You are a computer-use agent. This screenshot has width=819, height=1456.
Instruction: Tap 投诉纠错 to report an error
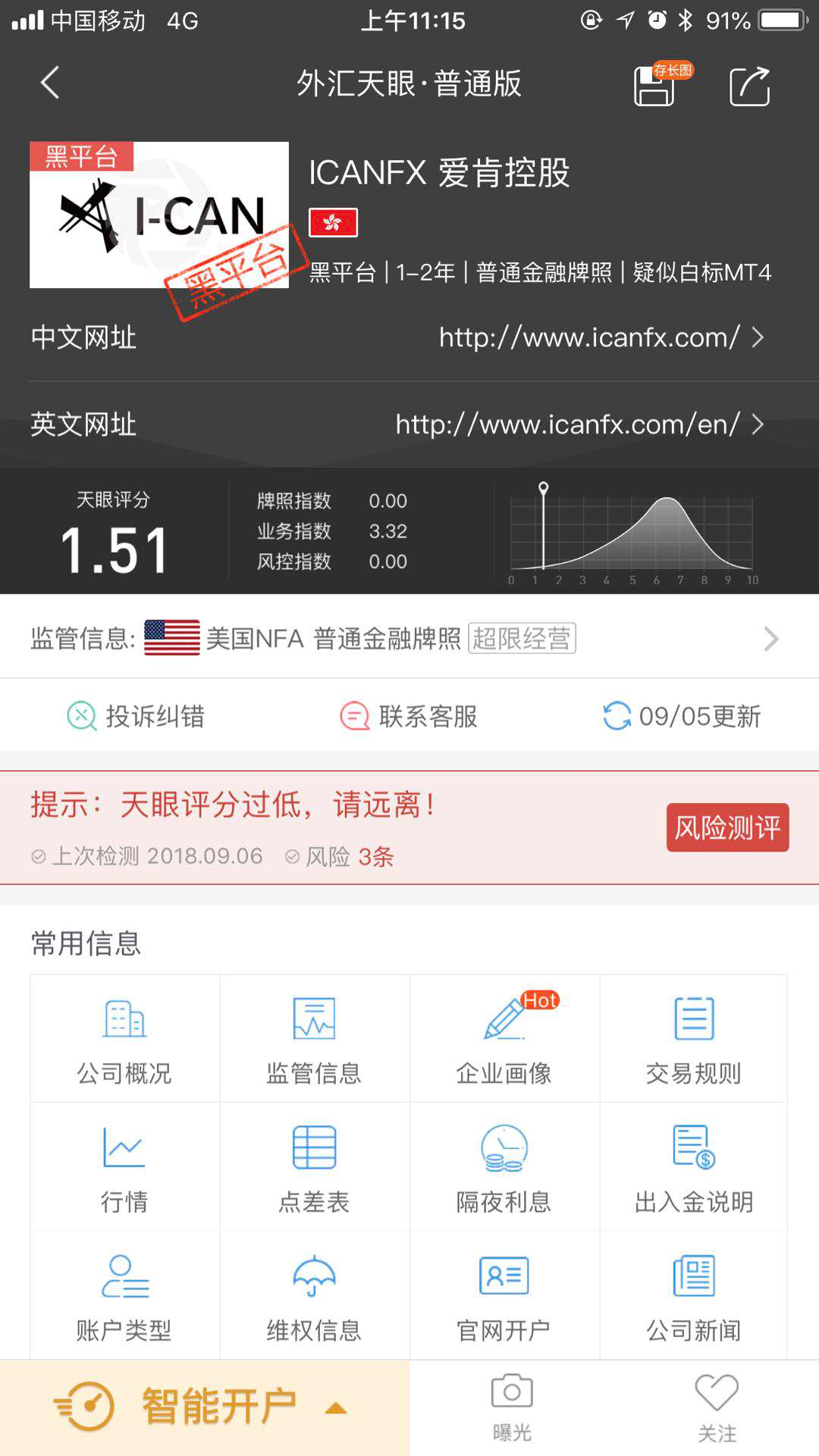136,716
